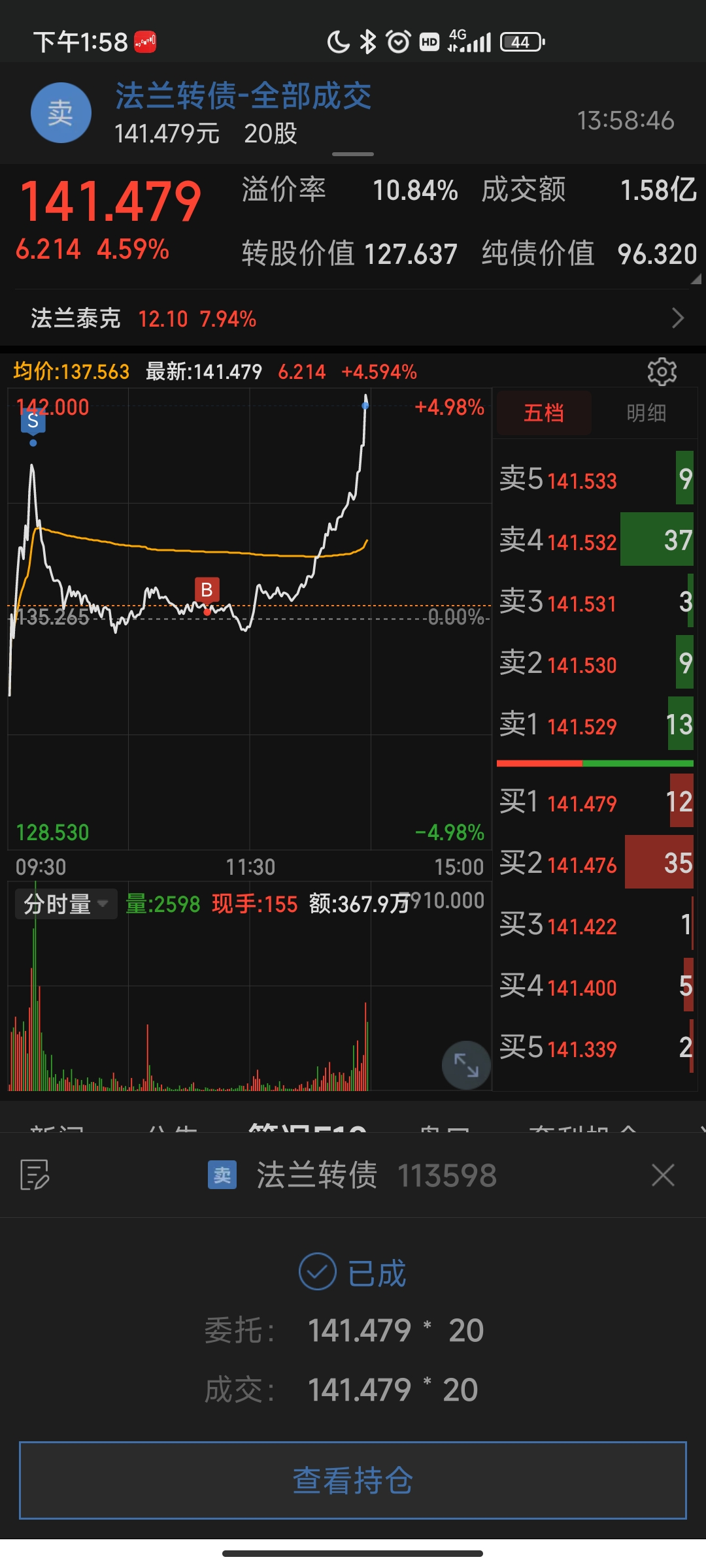Select the 五档 order book tab
Image resolution: width=706 pixels, height=1568 pixels.
coord(544,413)
